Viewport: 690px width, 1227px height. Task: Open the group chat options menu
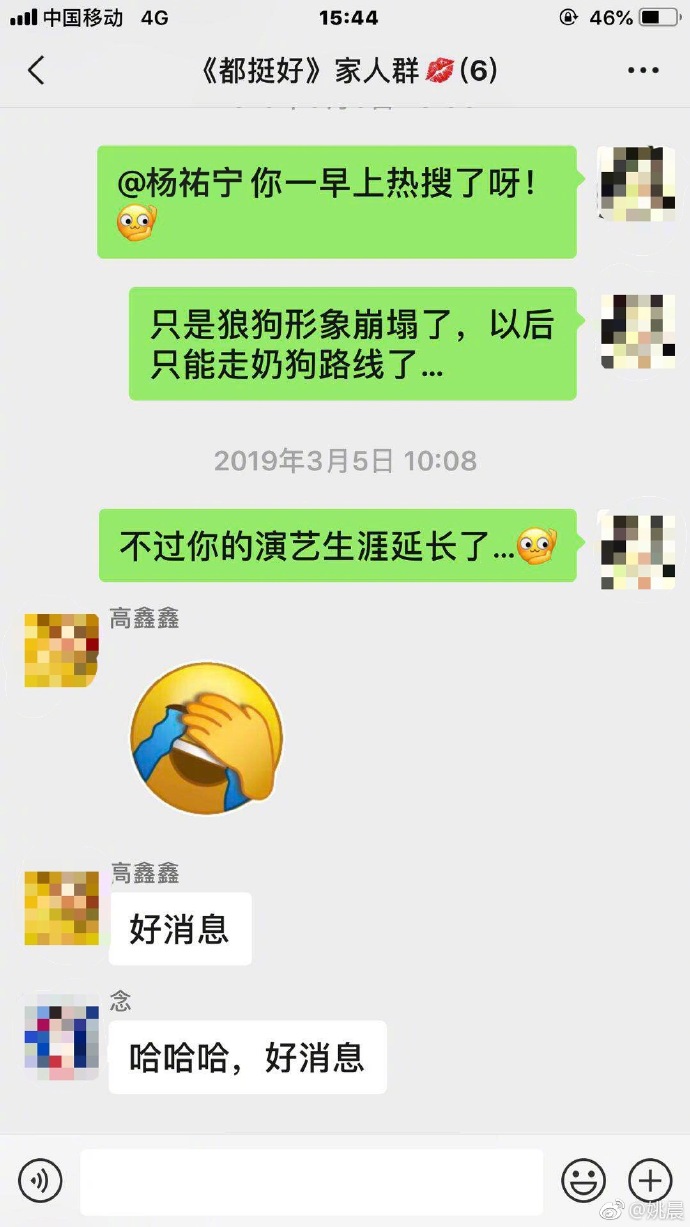click(x=643, y=70)
